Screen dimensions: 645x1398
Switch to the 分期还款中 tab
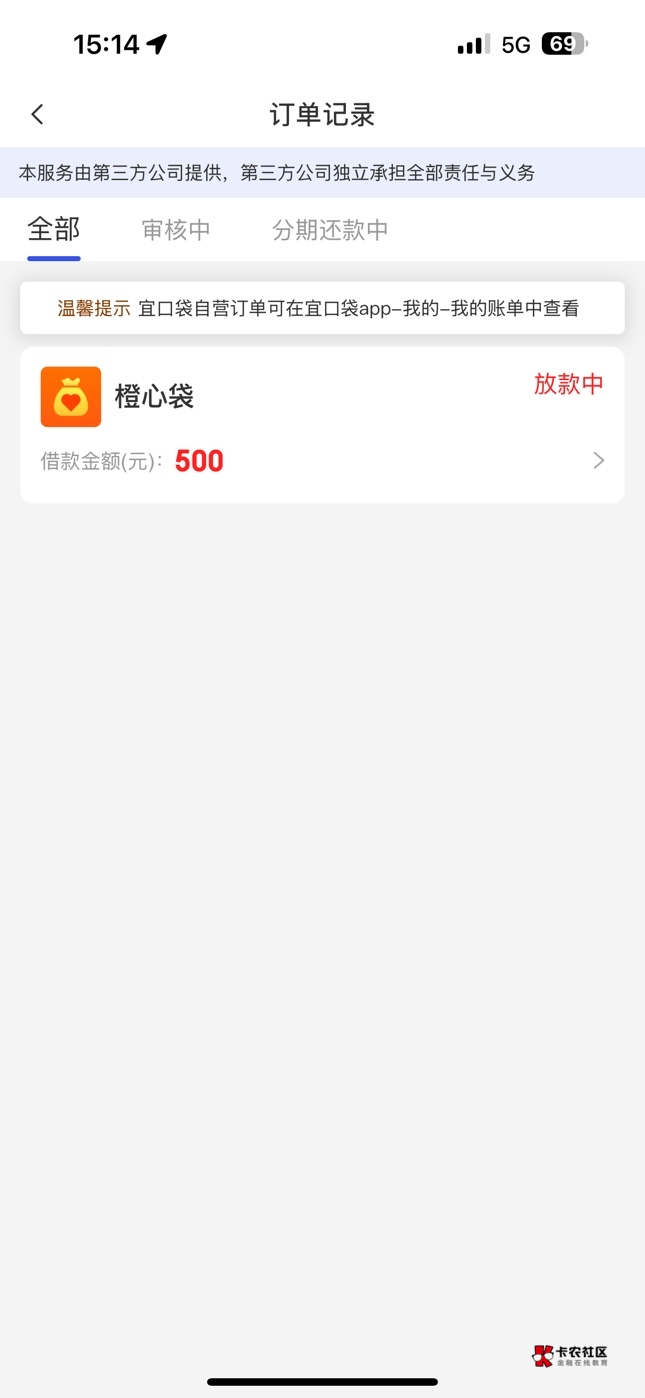[330, 230]
